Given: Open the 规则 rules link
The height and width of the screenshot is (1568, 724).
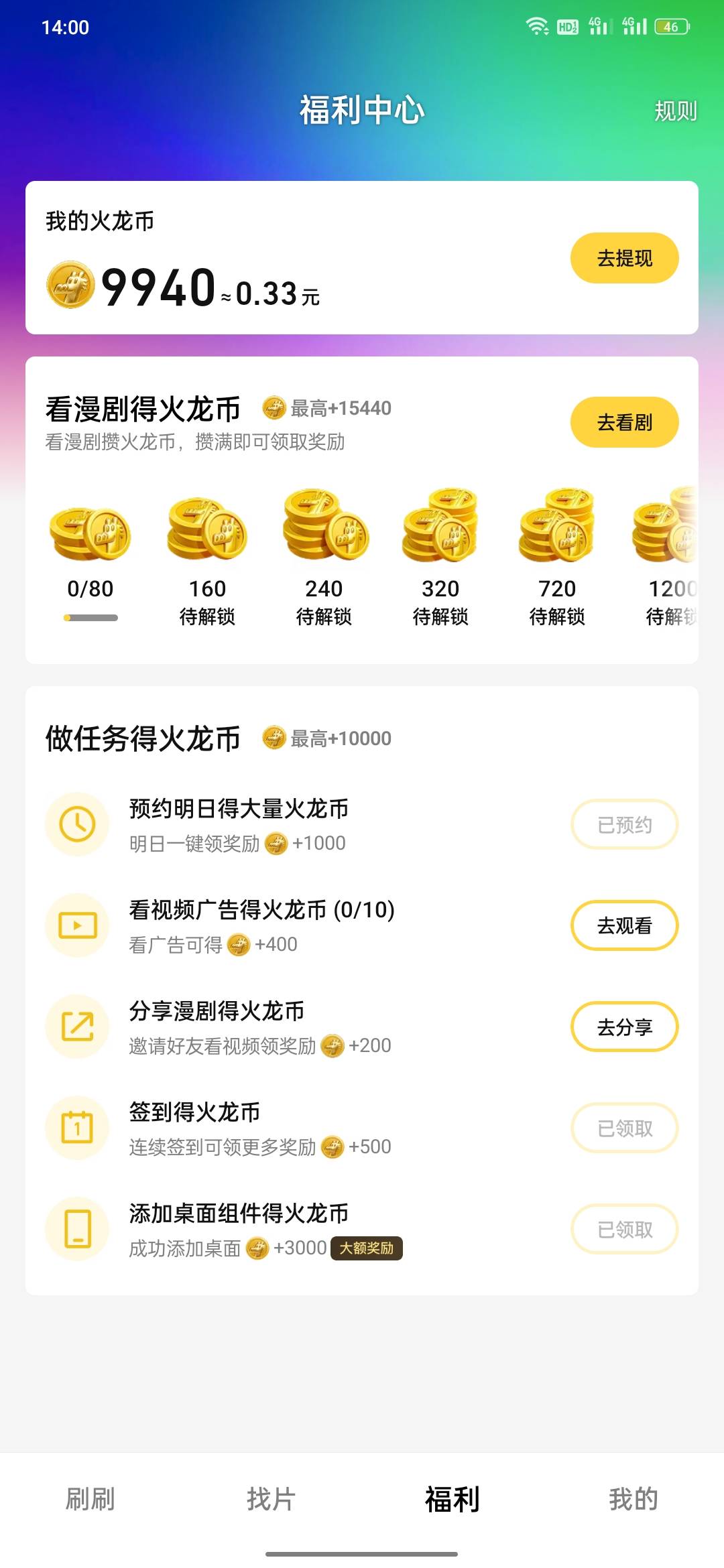Looking at the screenshot, I should 676,111.
